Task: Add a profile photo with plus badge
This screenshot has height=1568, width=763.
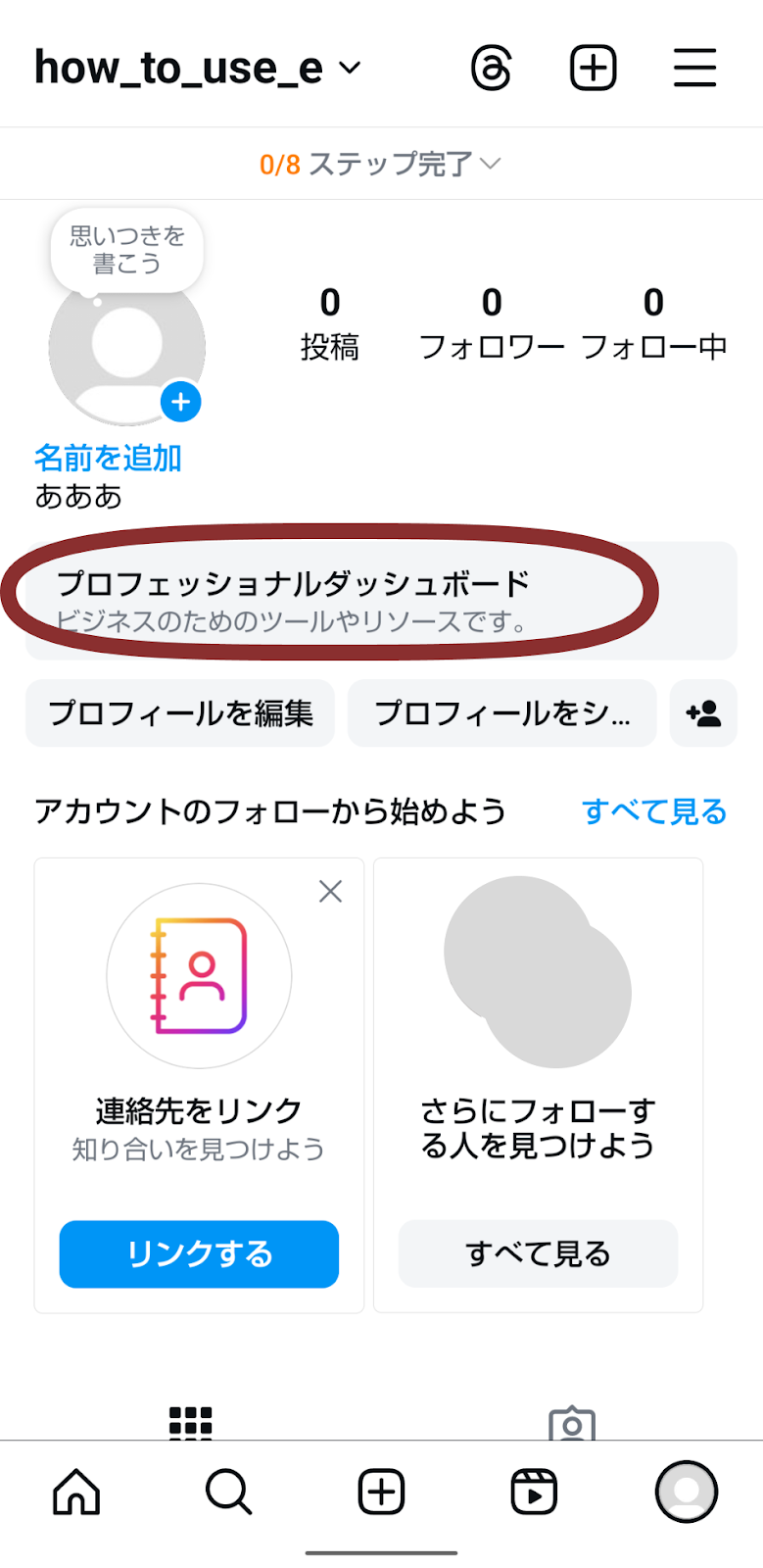Action: tap(180, 402)
